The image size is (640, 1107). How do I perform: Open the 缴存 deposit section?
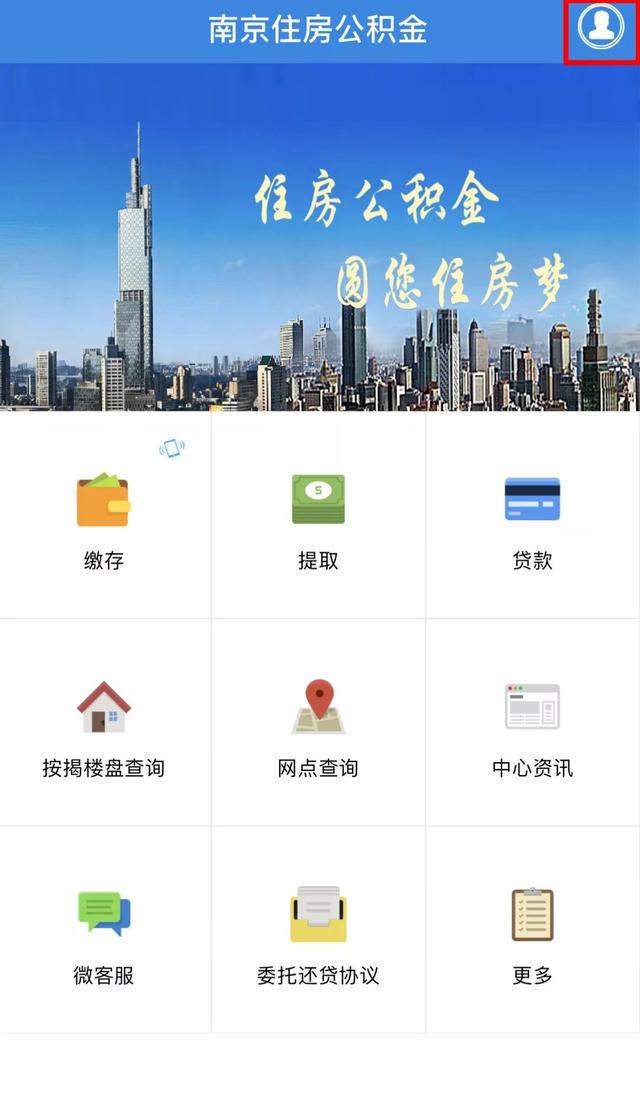104,515
